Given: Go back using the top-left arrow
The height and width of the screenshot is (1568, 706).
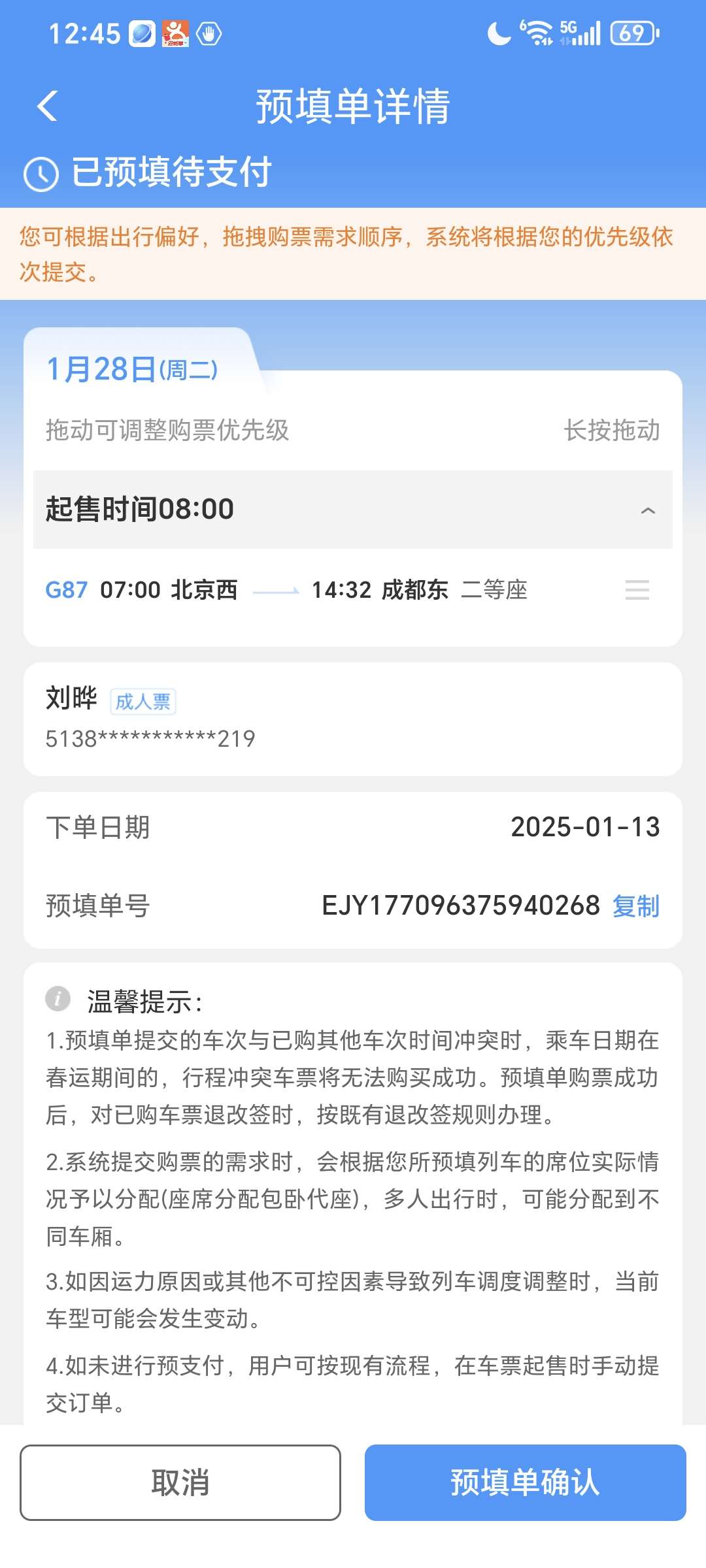Looking at the screenshot, I should 47,106.
